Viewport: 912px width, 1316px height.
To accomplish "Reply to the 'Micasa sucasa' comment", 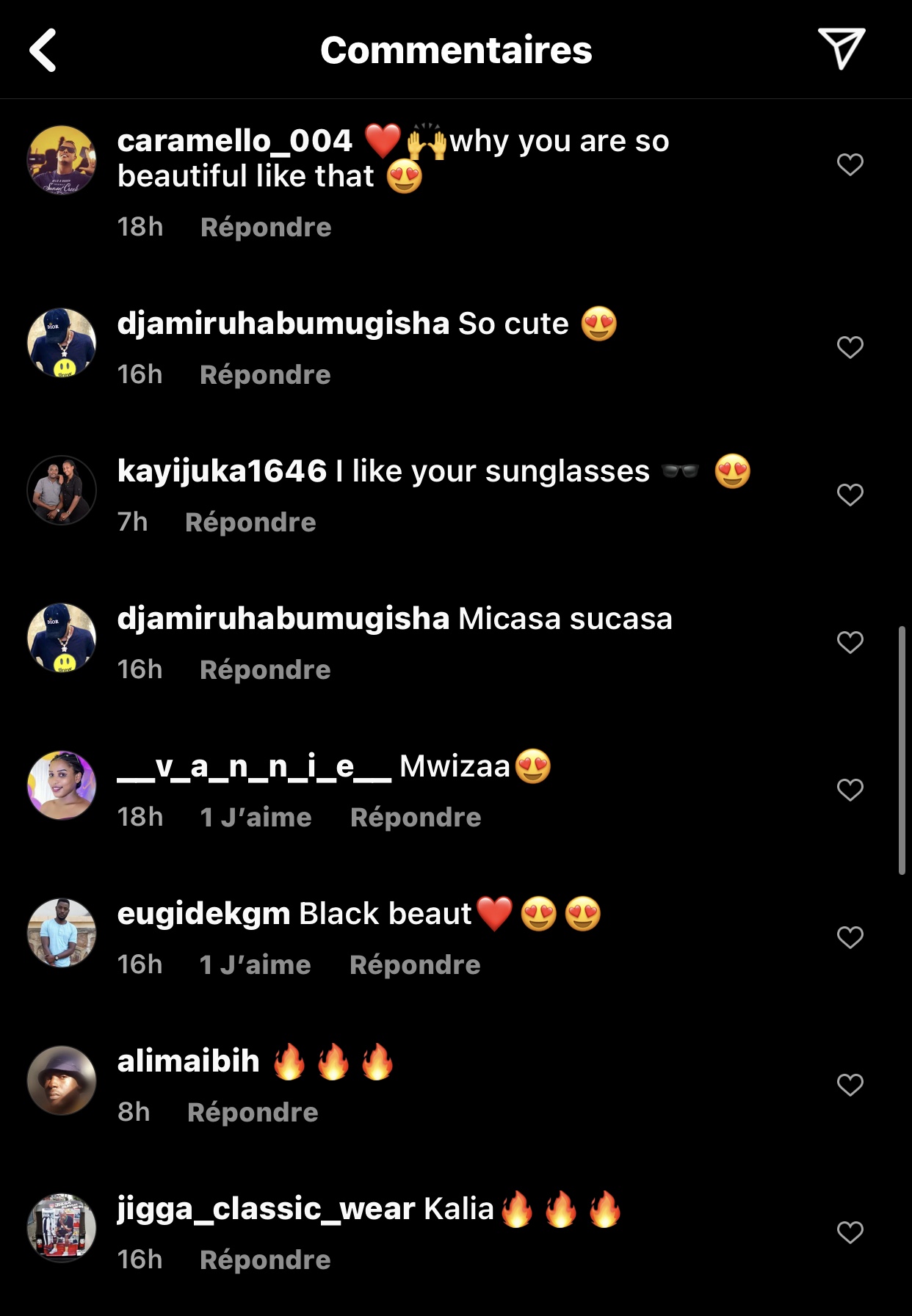I will [x=265, y=670].
